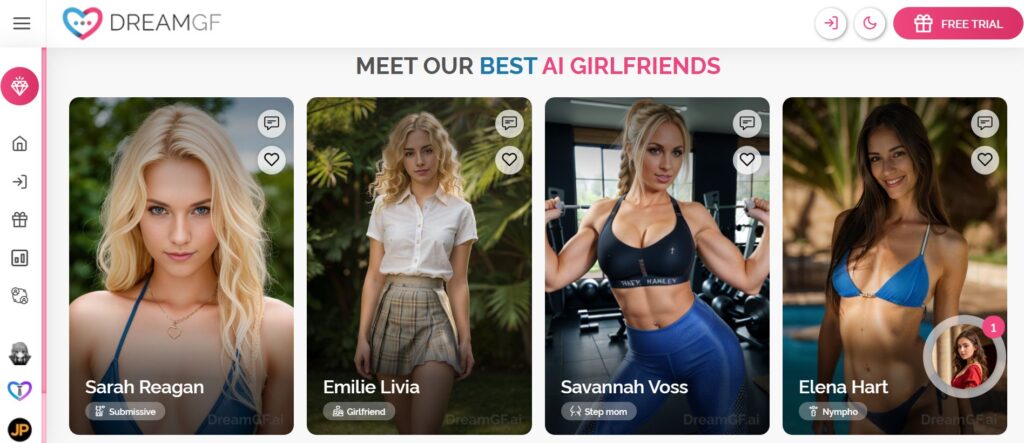Open the gift icon in the sidebar
This screenshot has width=1024, height=443.
click(x=20, y=219)
